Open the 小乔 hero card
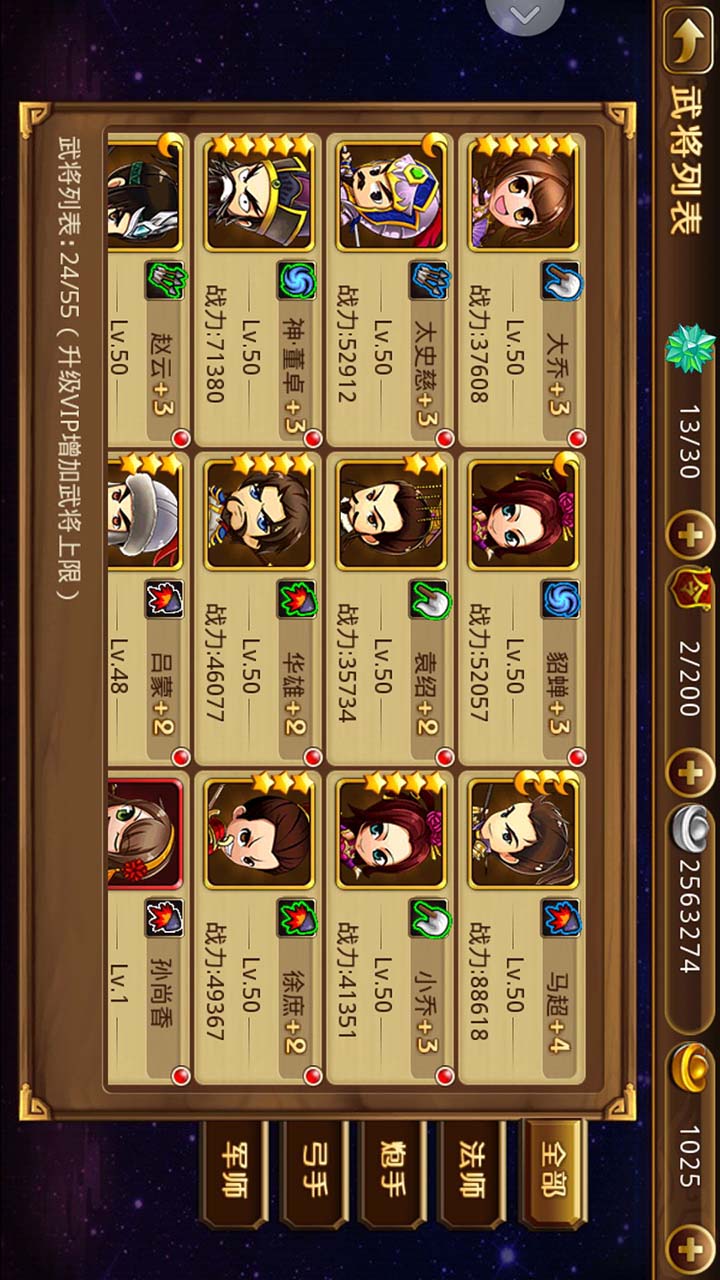The width and height of the screenshot is (720, 1280). coord(391,927)
